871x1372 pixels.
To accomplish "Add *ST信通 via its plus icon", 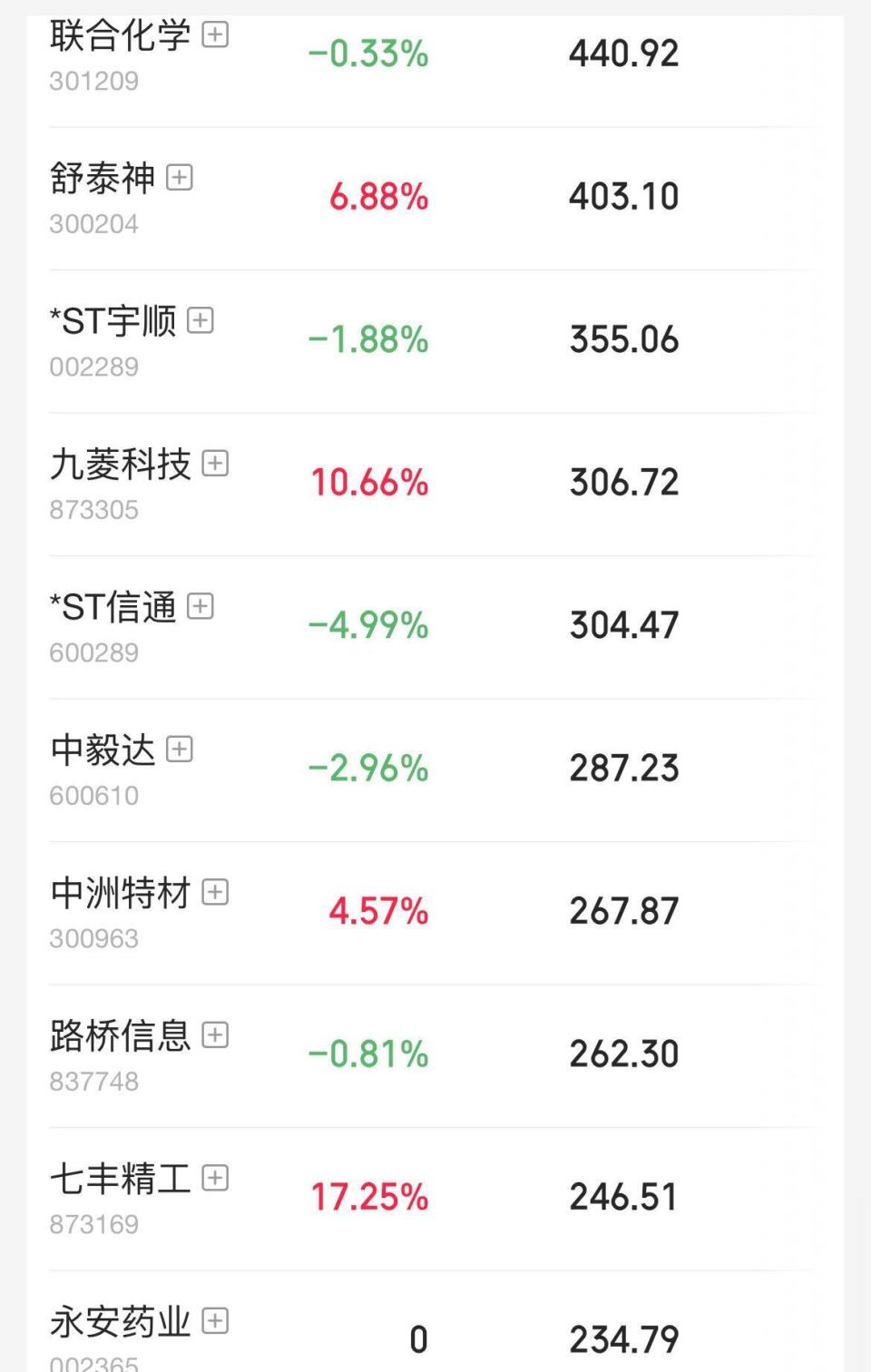I will point(201,608).
